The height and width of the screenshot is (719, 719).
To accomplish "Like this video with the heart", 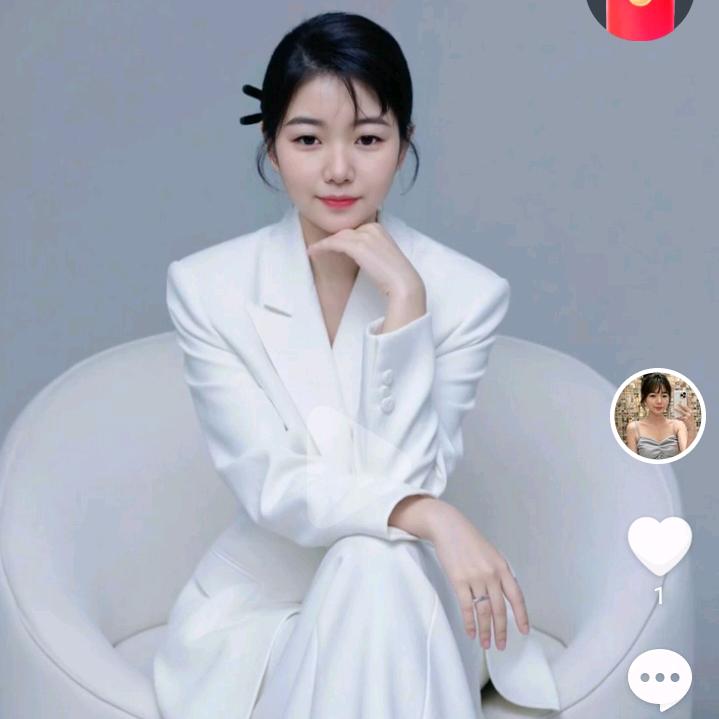I will point(659,545).
